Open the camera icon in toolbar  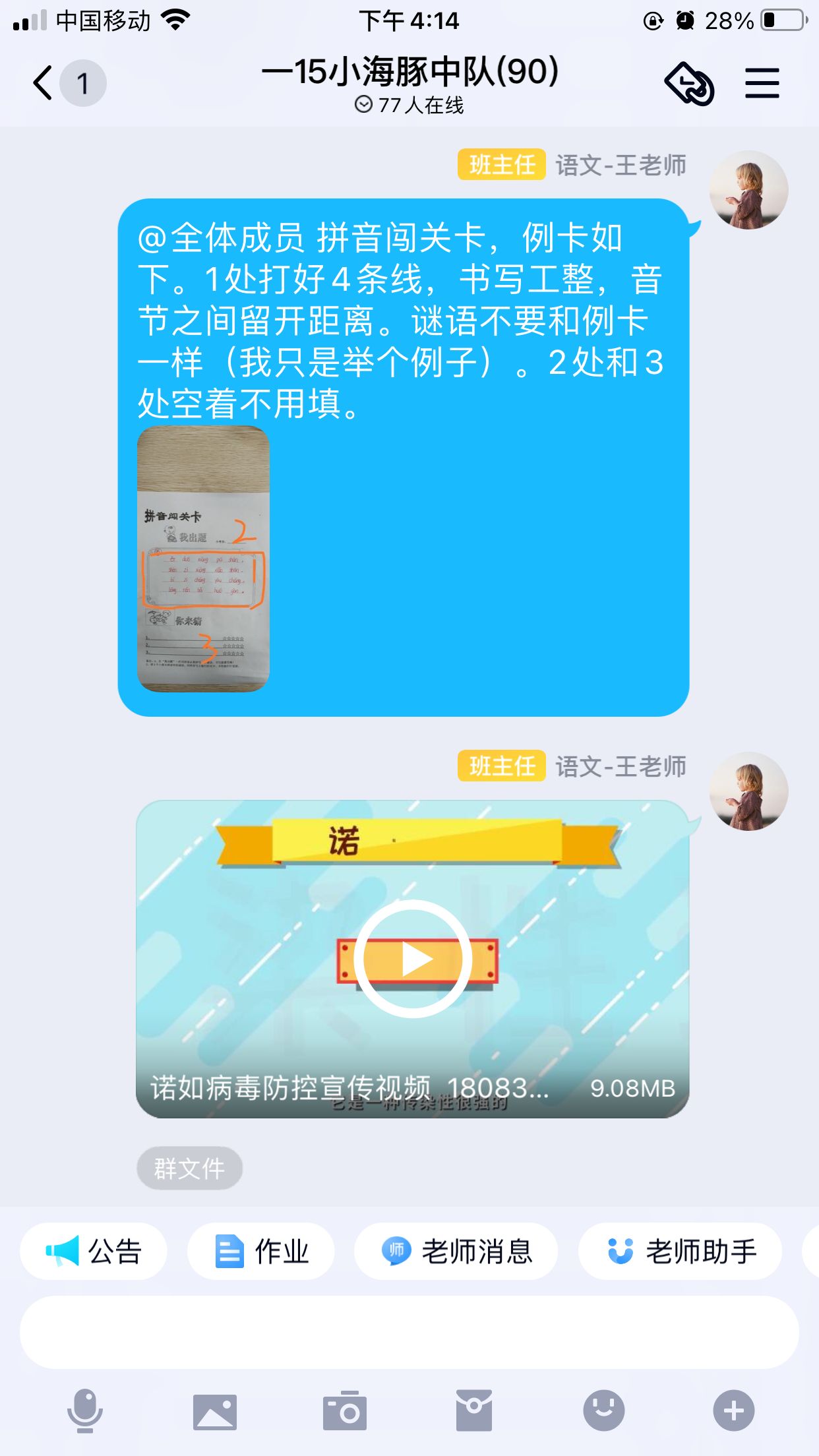coord(345,1410)
